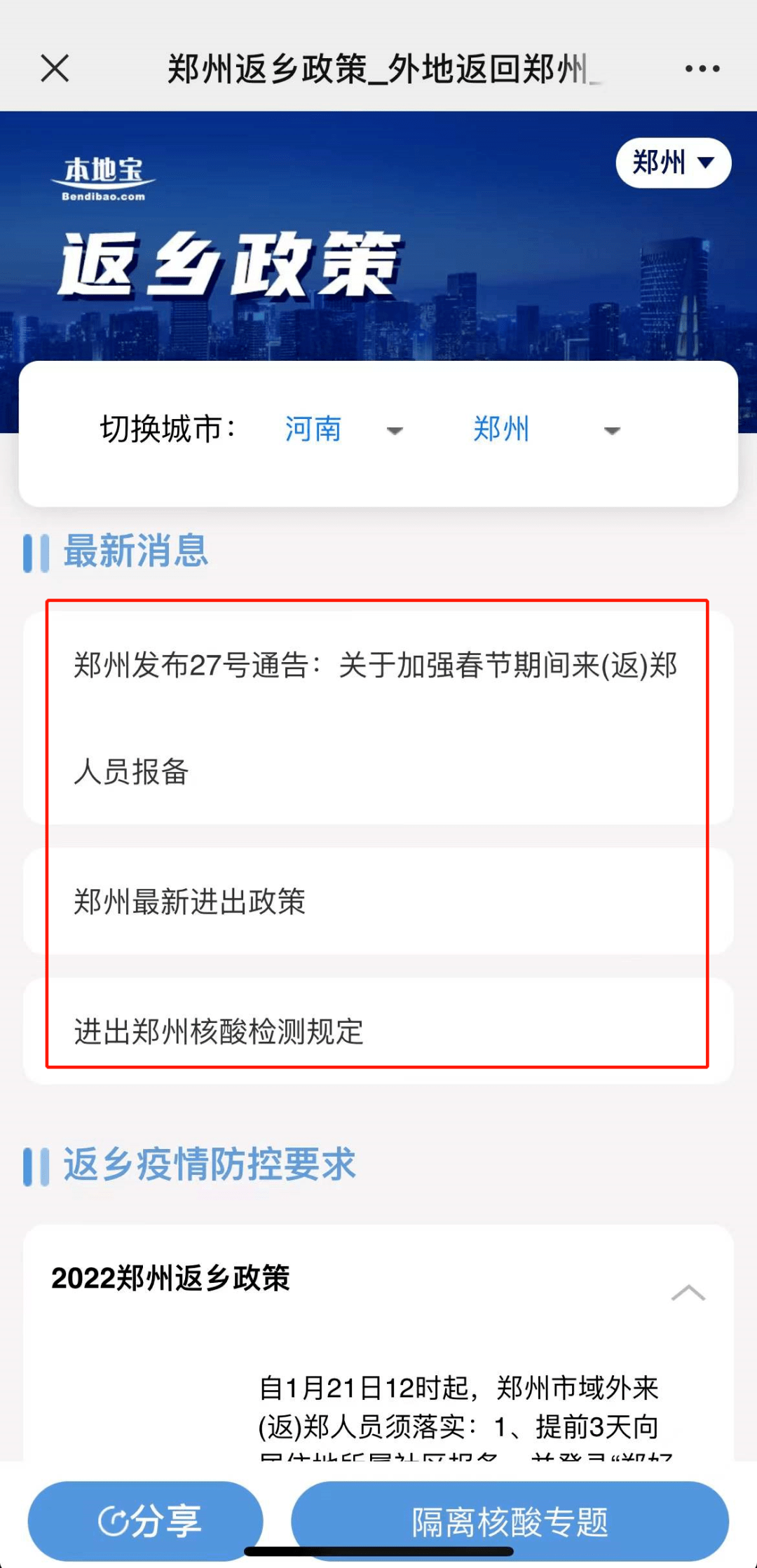Viewport: 757px width, 1568px height.
Task: Open the 郑州 city selector pill
Action: click(x=673, y=163)
